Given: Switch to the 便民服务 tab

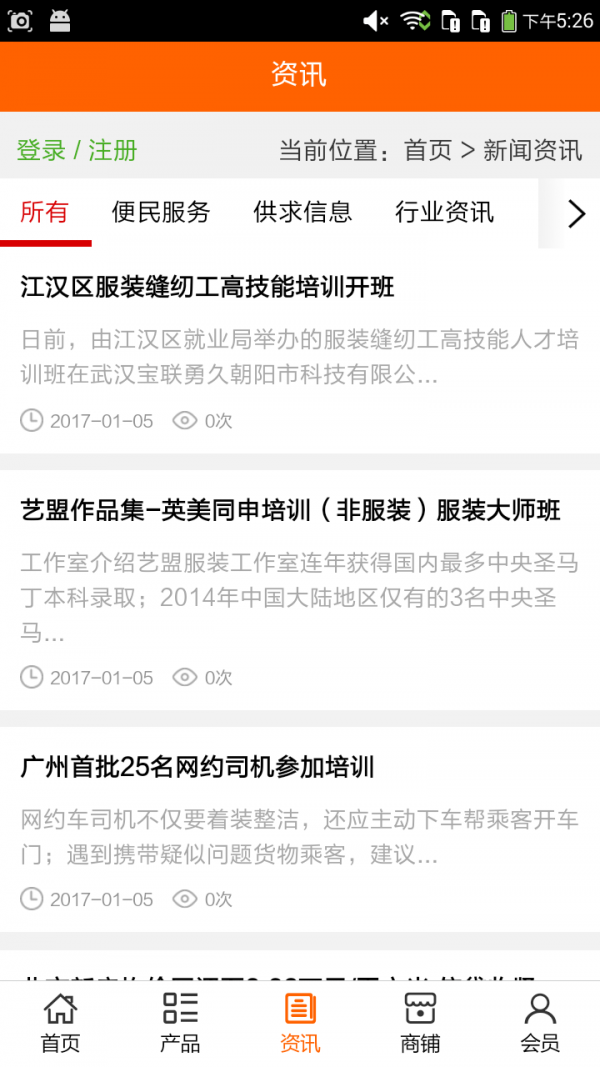Looking at the screenshot, I should (x=161, y=212).
